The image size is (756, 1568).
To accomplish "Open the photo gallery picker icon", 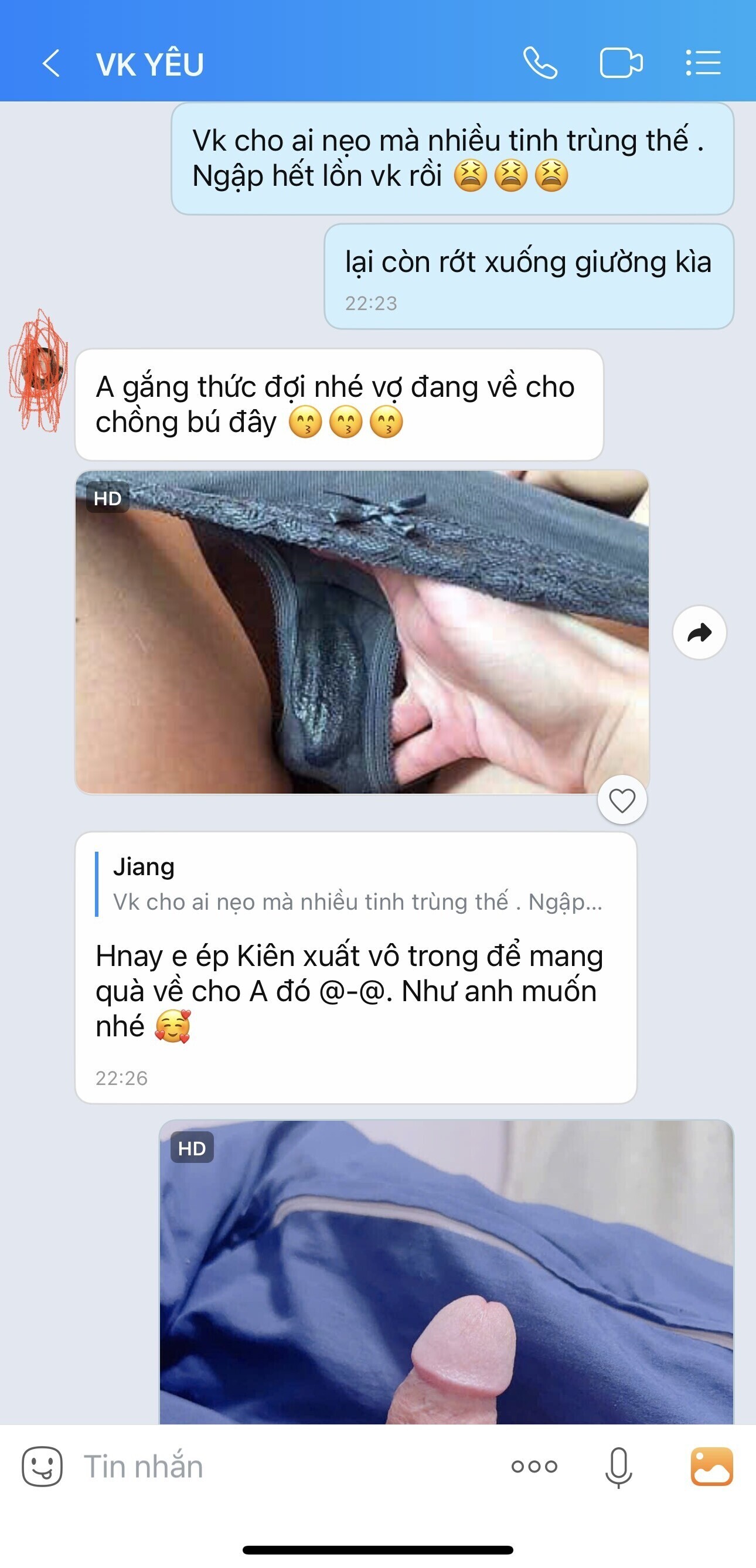I will [711, 1467].
